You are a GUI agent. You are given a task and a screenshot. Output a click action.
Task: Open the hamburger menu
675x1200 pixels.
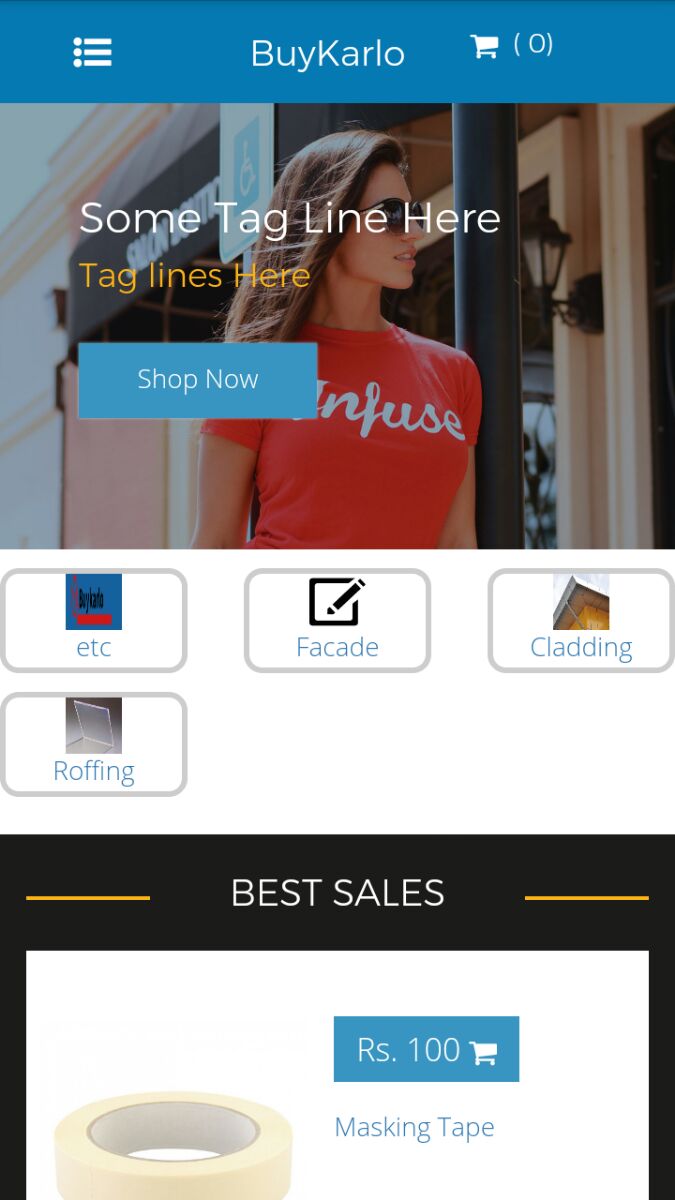point(92,52)
